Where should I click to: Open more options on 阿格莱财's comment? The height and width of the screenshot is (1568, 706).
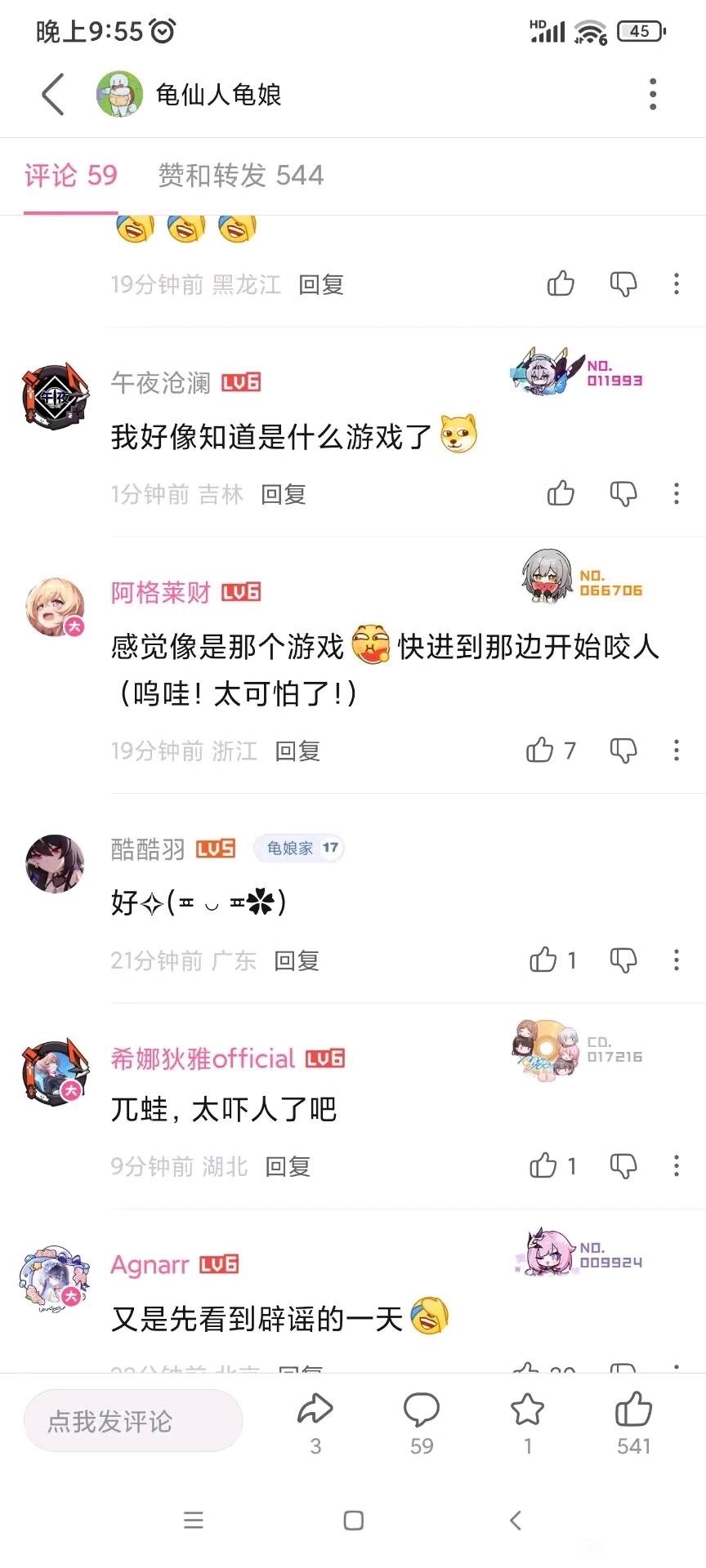coord(676,750)
